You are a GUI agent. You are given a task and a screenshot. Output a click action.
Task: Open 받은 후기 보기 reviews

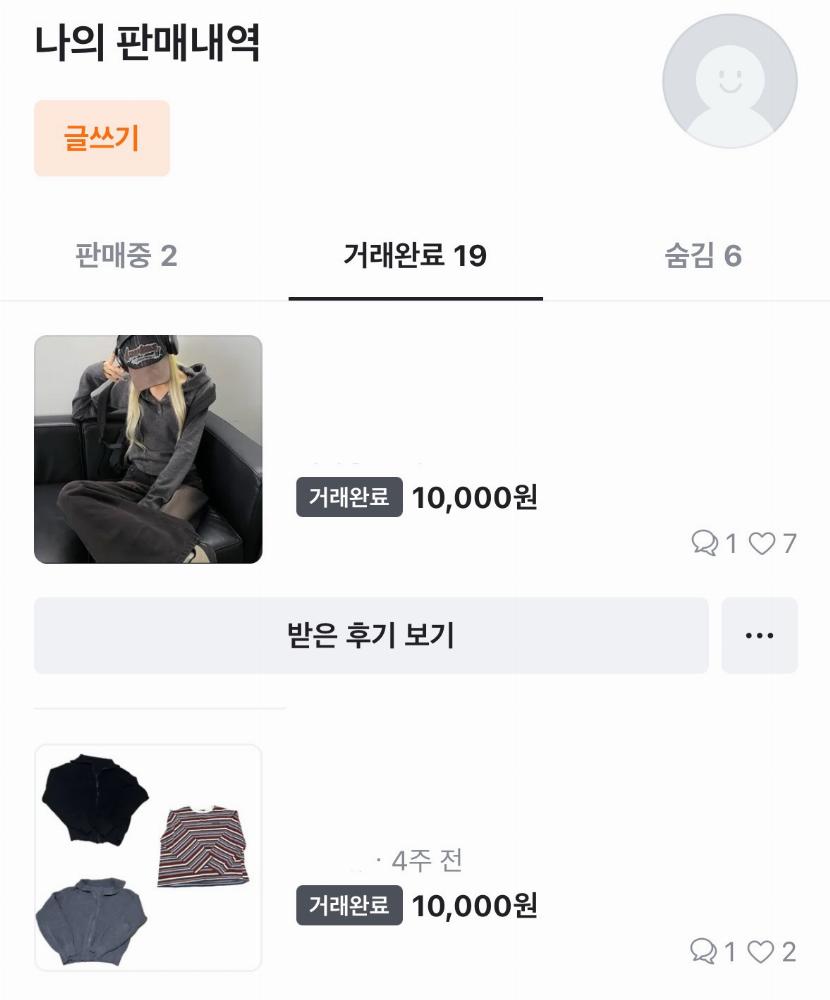[x=370, y=634]
